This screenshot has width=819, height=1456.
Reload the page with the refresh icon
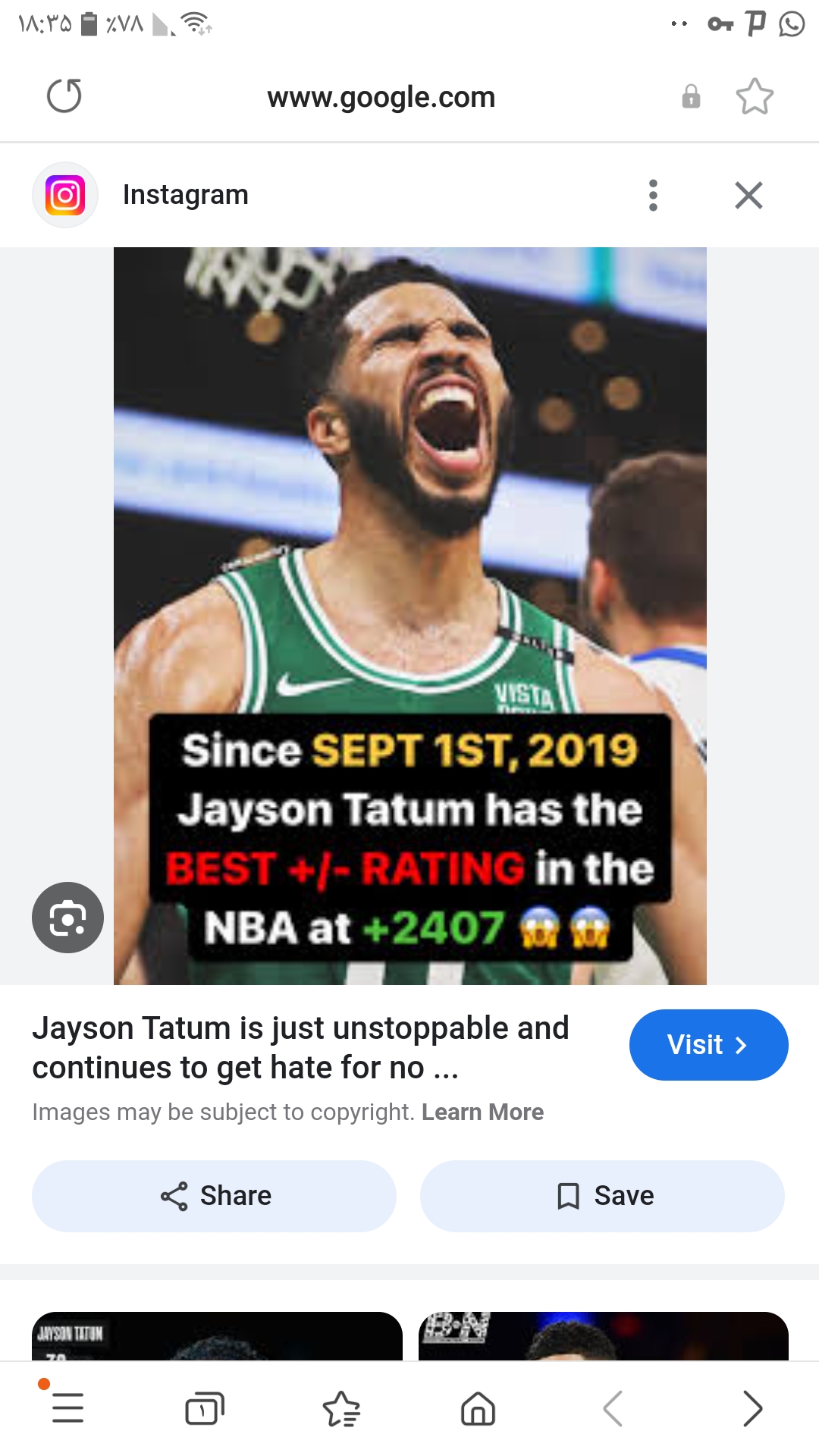(64, 96)
